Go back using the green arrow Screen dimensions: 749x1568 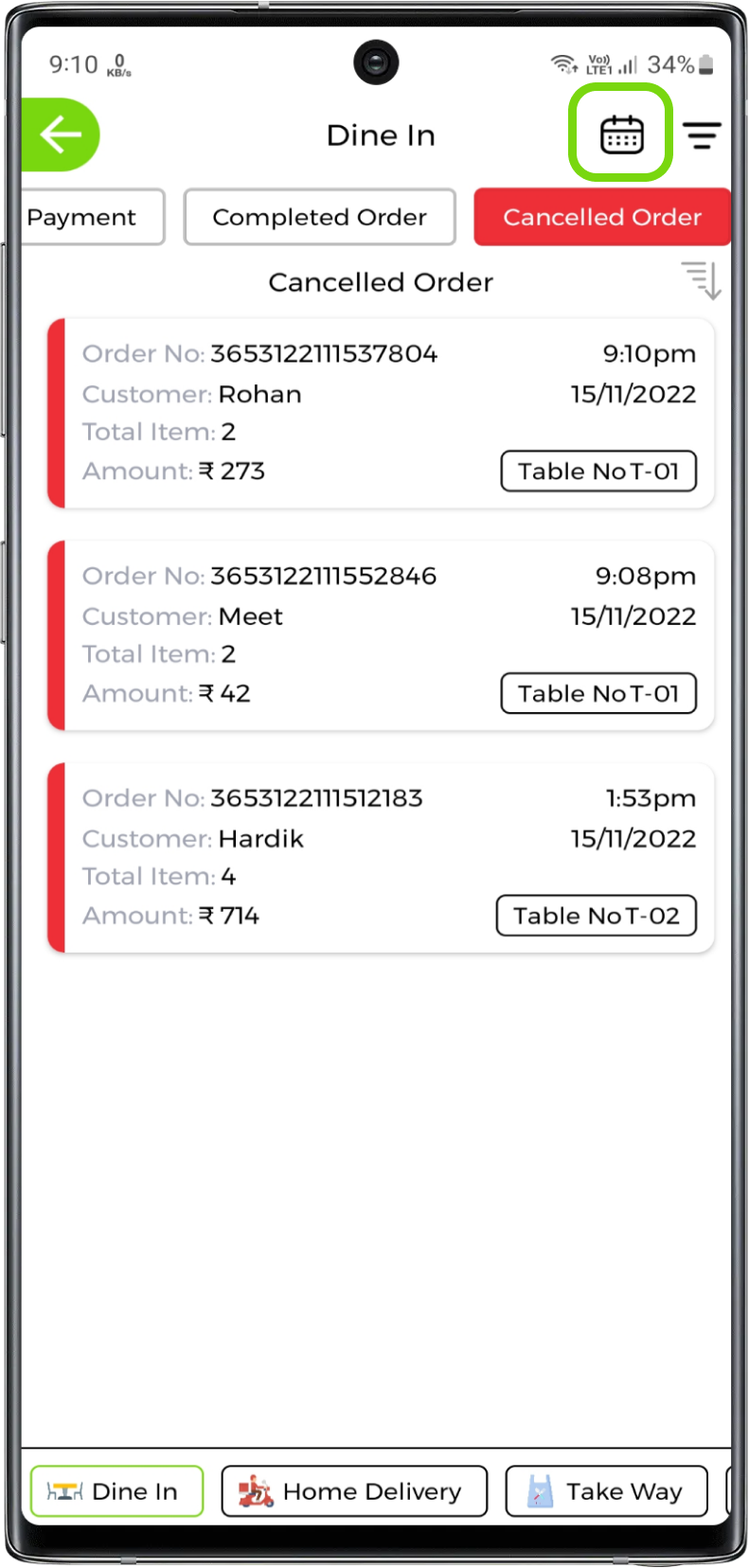pyautogui.click(x=61, y=134)
